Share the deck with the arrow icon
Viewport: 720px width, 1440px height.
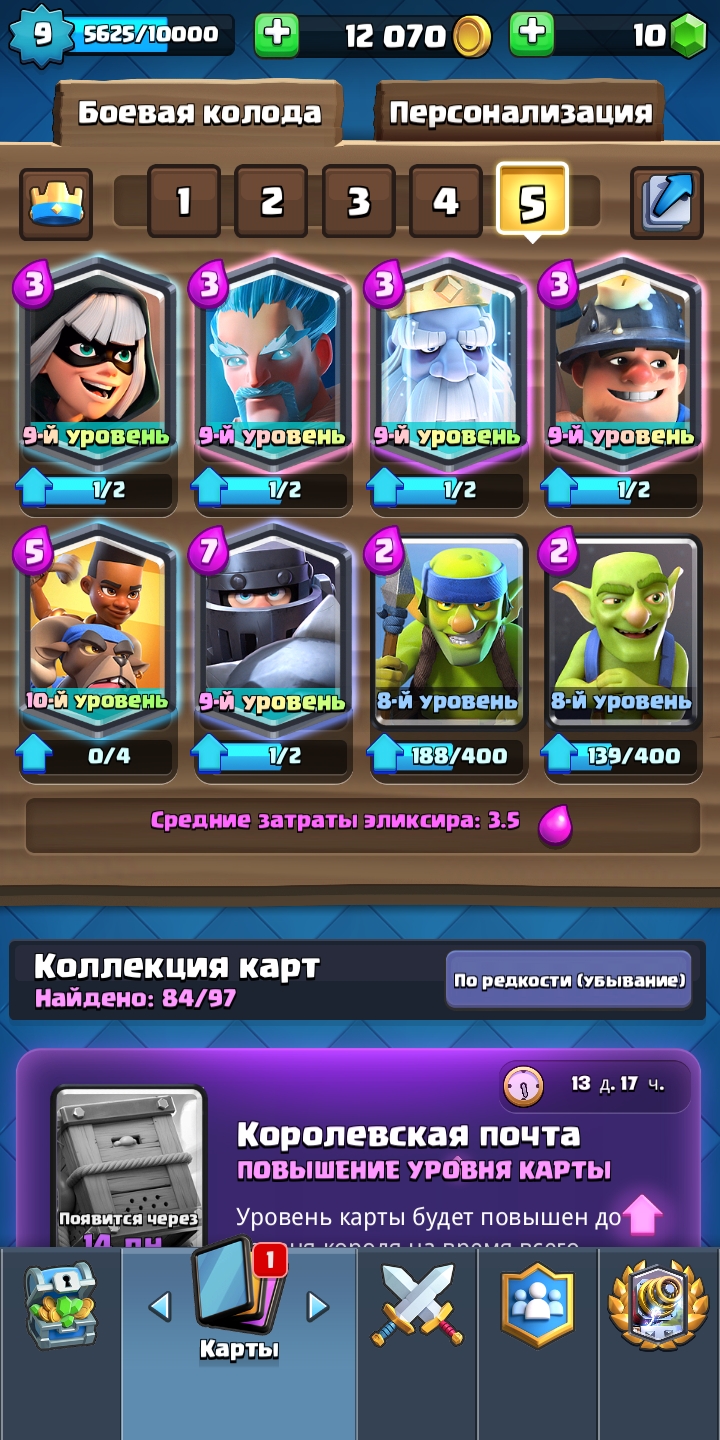click(666, 203)
